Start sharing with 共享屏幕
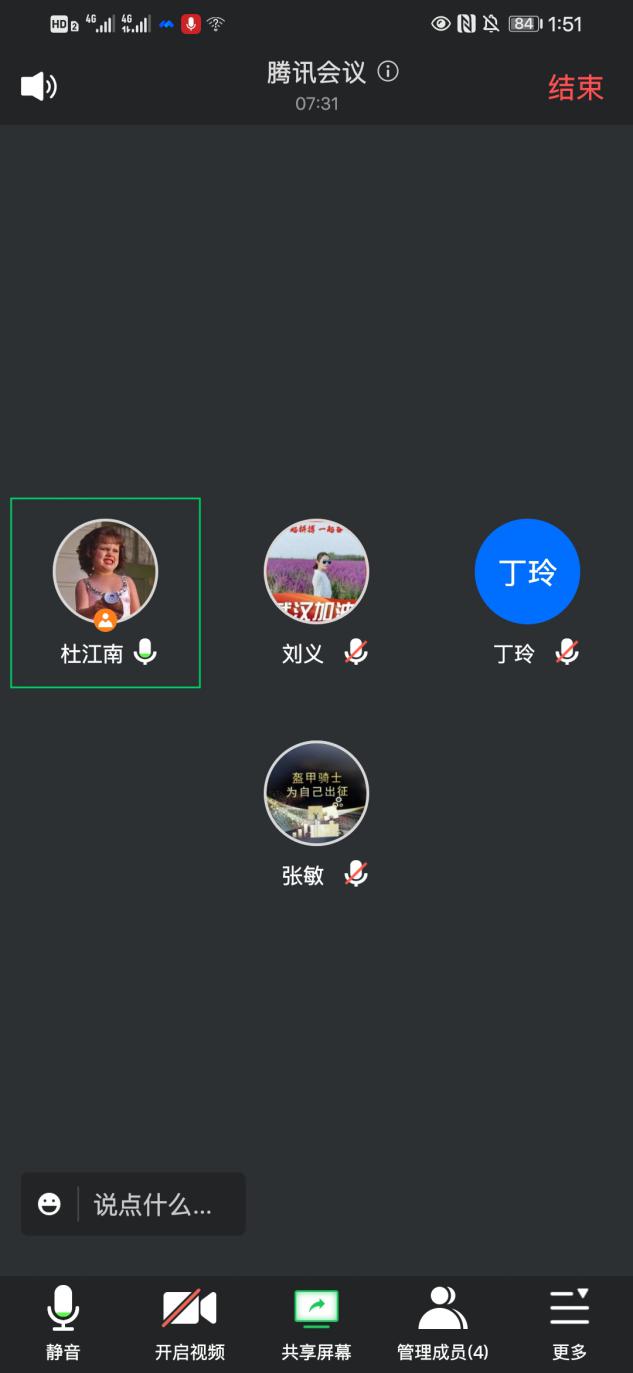 point(316,1322)
